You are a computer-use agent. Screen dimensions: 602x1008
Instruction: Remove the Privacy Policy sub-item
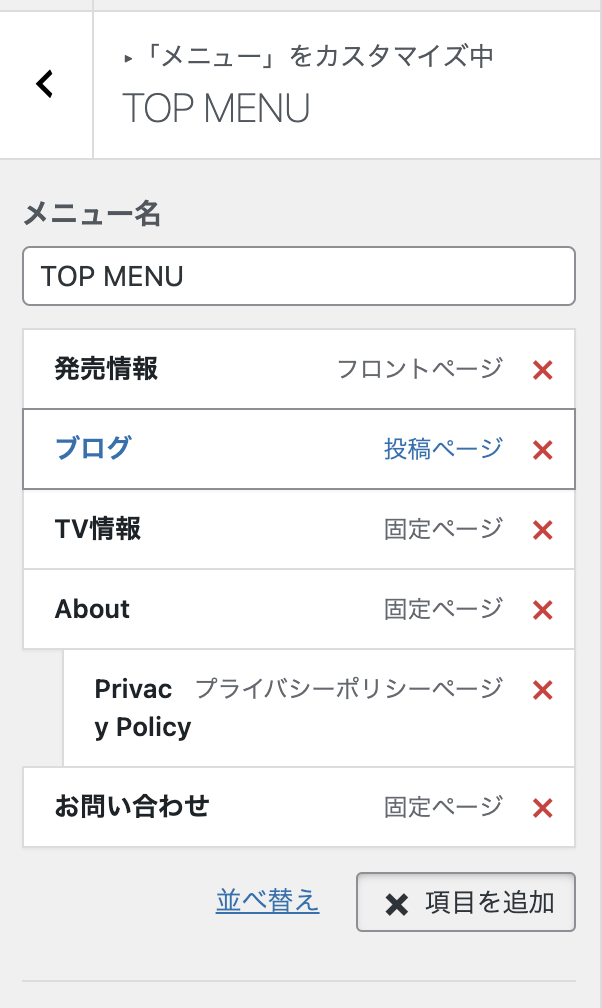pyautogui.click(x=542, y=690)
